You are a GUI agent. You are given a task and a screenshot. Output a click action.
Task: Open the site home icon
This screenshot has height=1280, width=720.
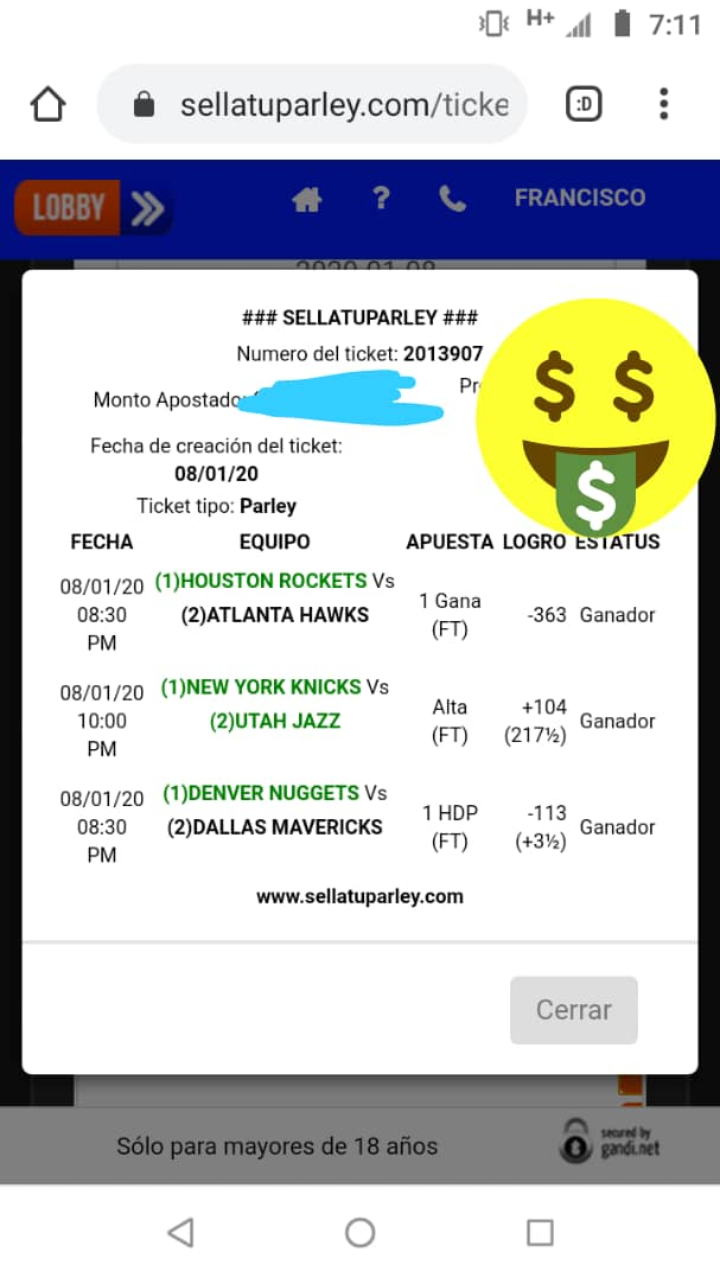(x=307, y=200)
